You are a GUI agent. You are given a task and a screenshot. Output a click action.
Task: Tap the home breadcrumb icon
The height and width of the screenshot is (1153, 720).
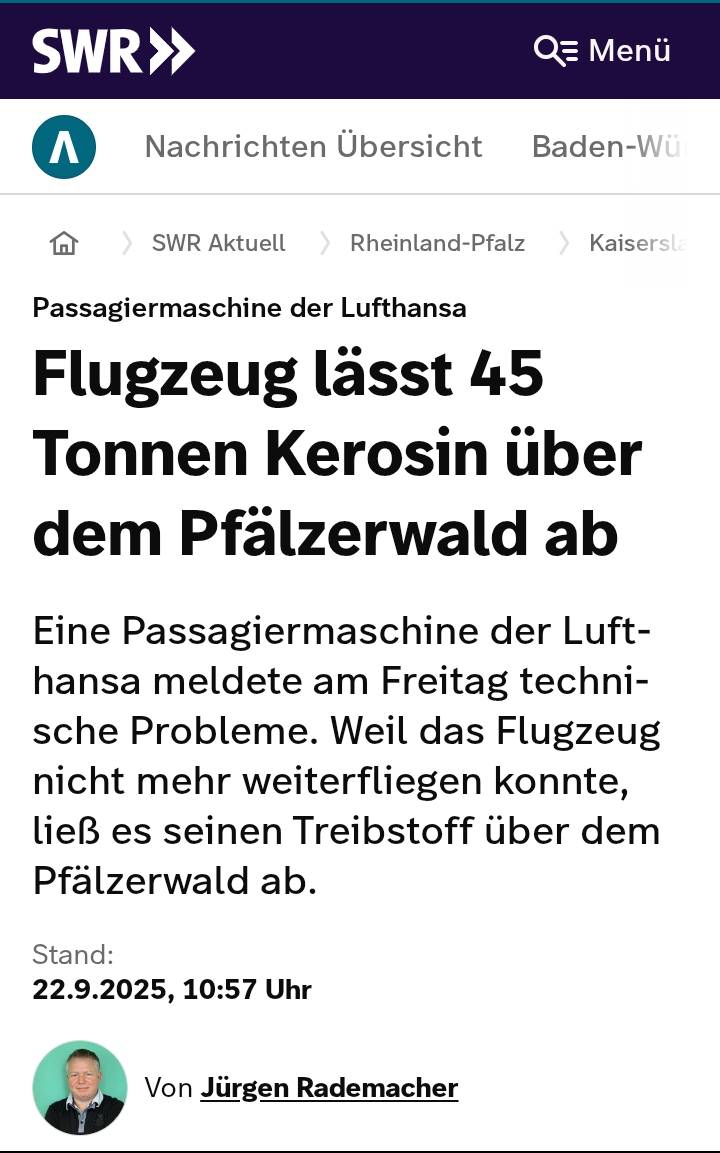coord(64,243)
